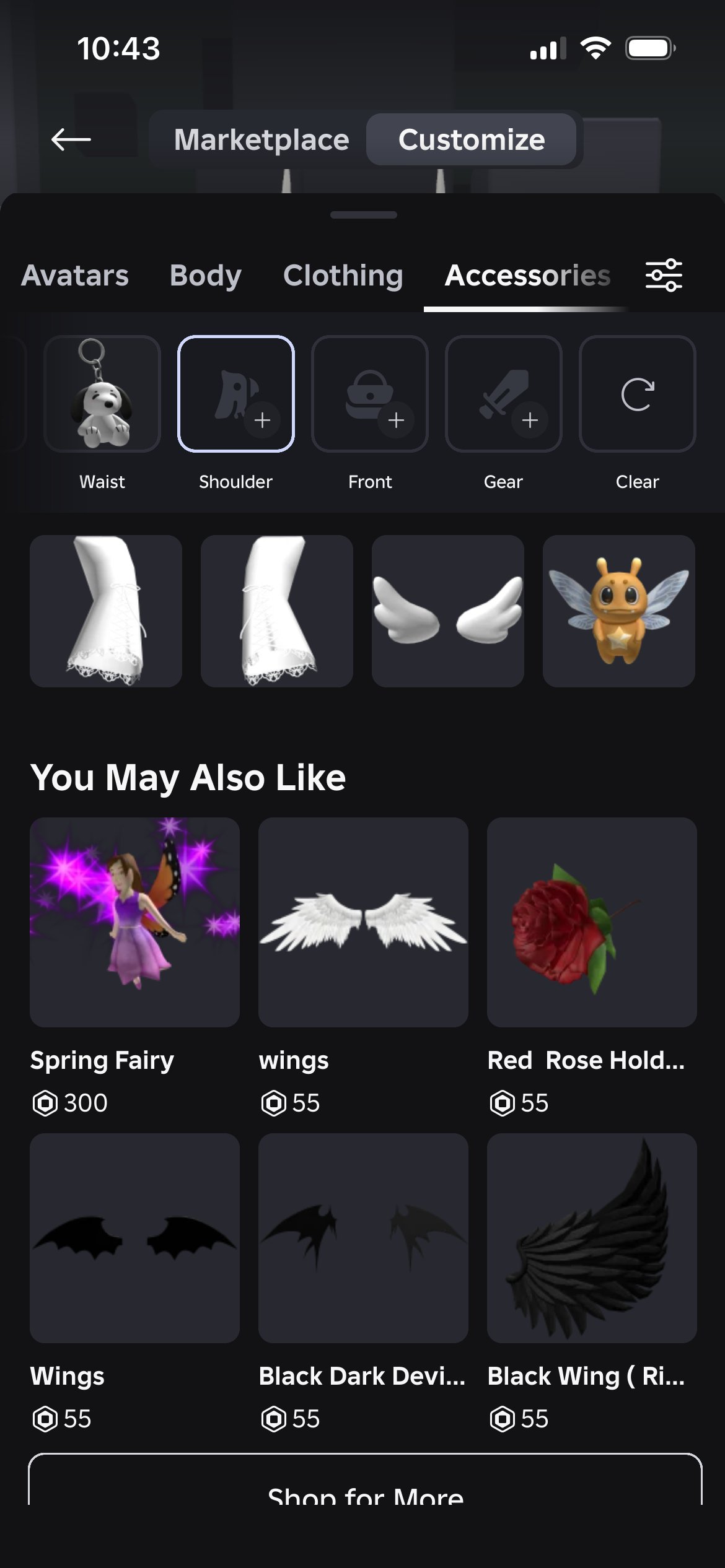Open the Body tab
This screenshot has height=1568, width=725.
coord(205,276)
